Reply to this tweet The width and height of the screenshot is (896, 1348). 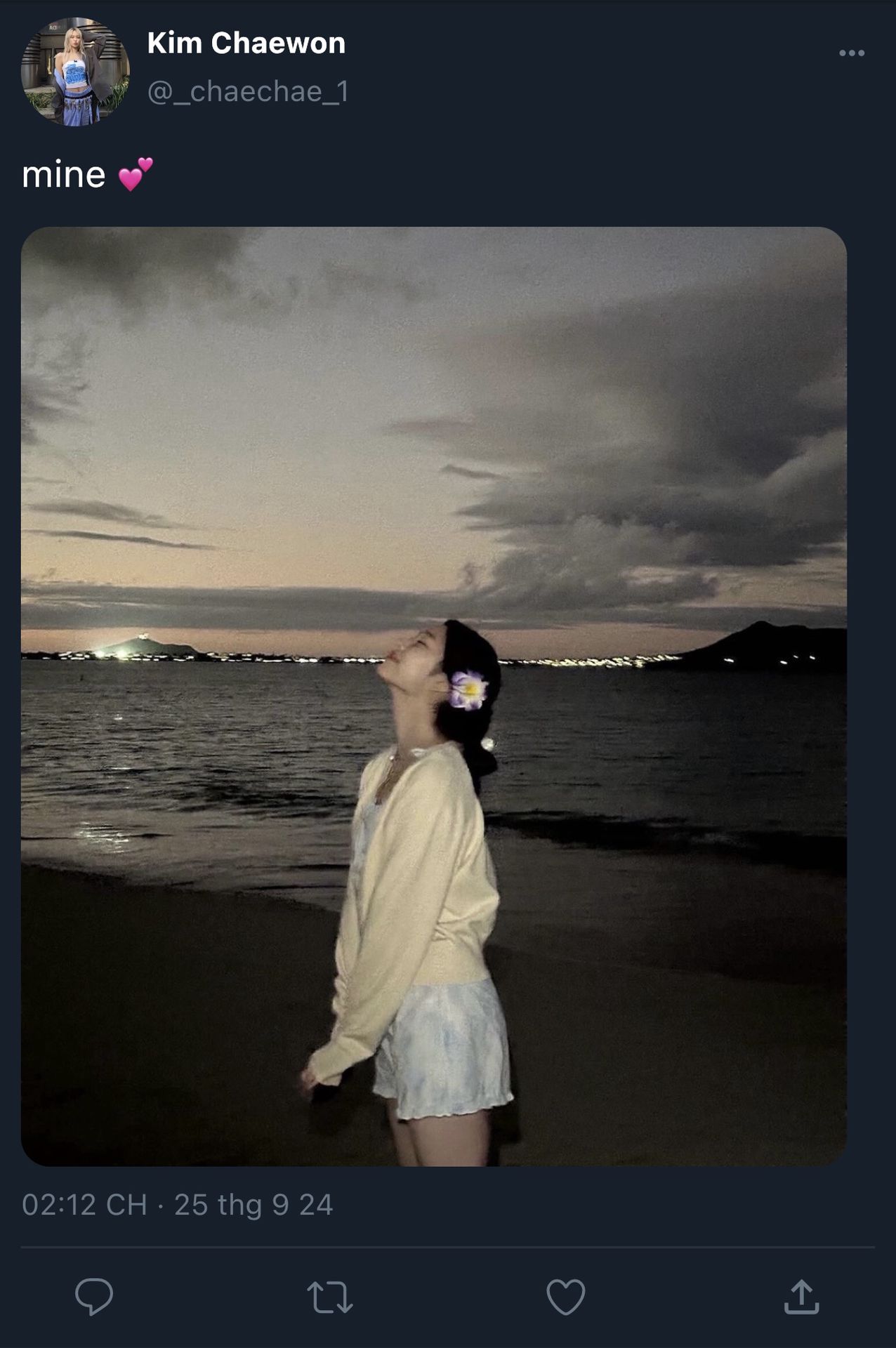[x=94, y=1296]
